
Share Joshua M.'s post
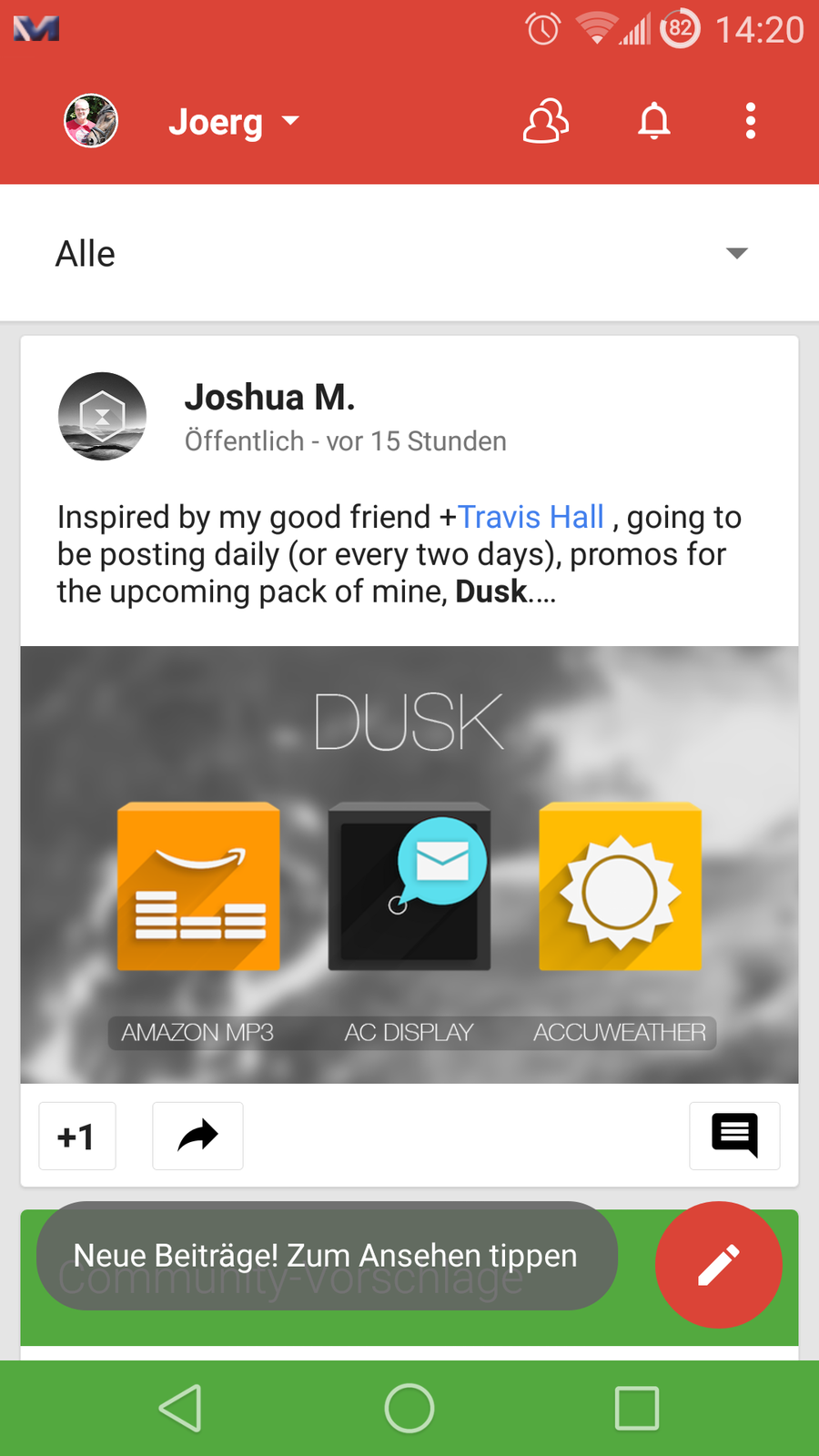pos(197,1136)
